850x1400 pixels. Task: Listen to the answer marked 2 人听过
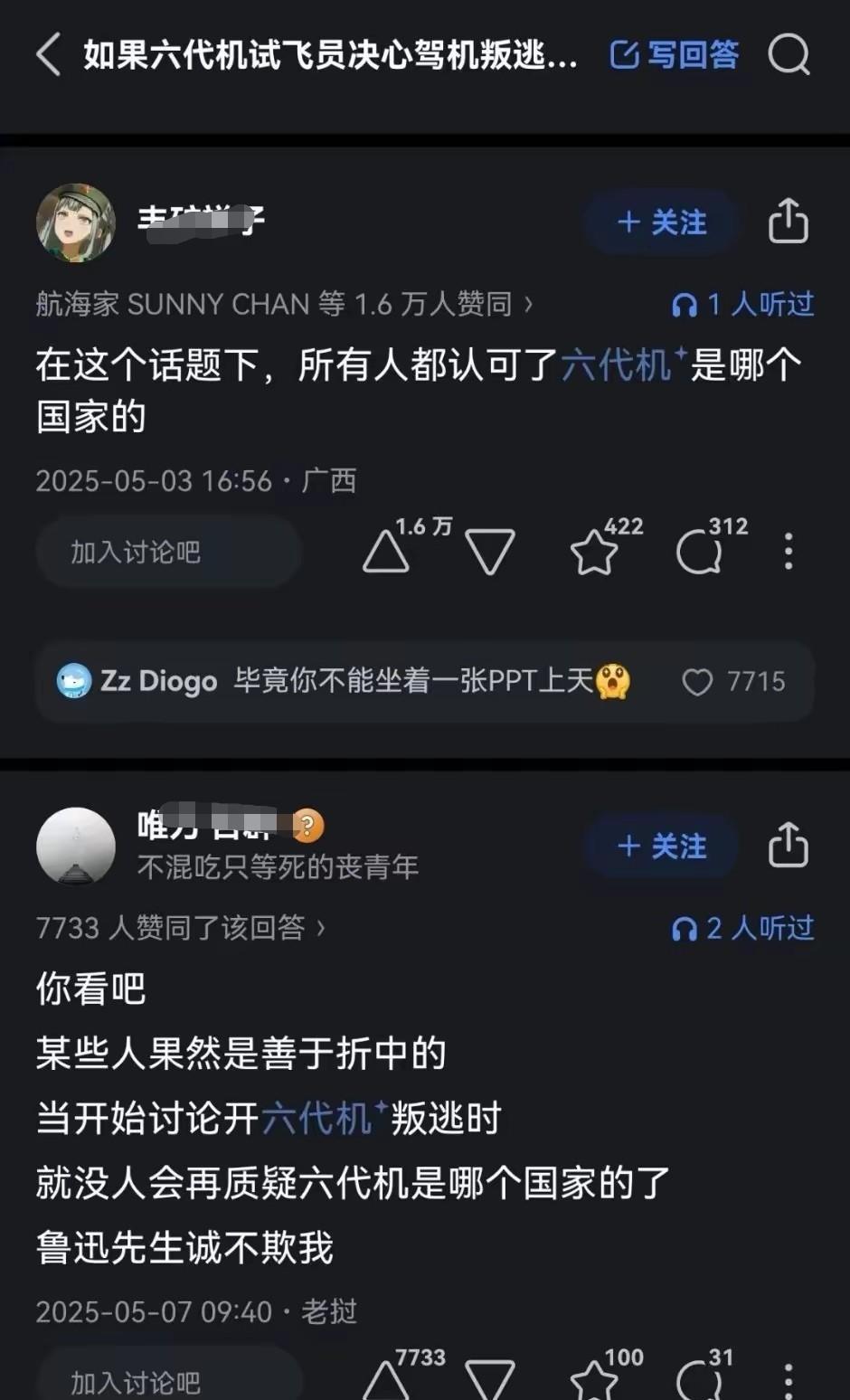742,929
